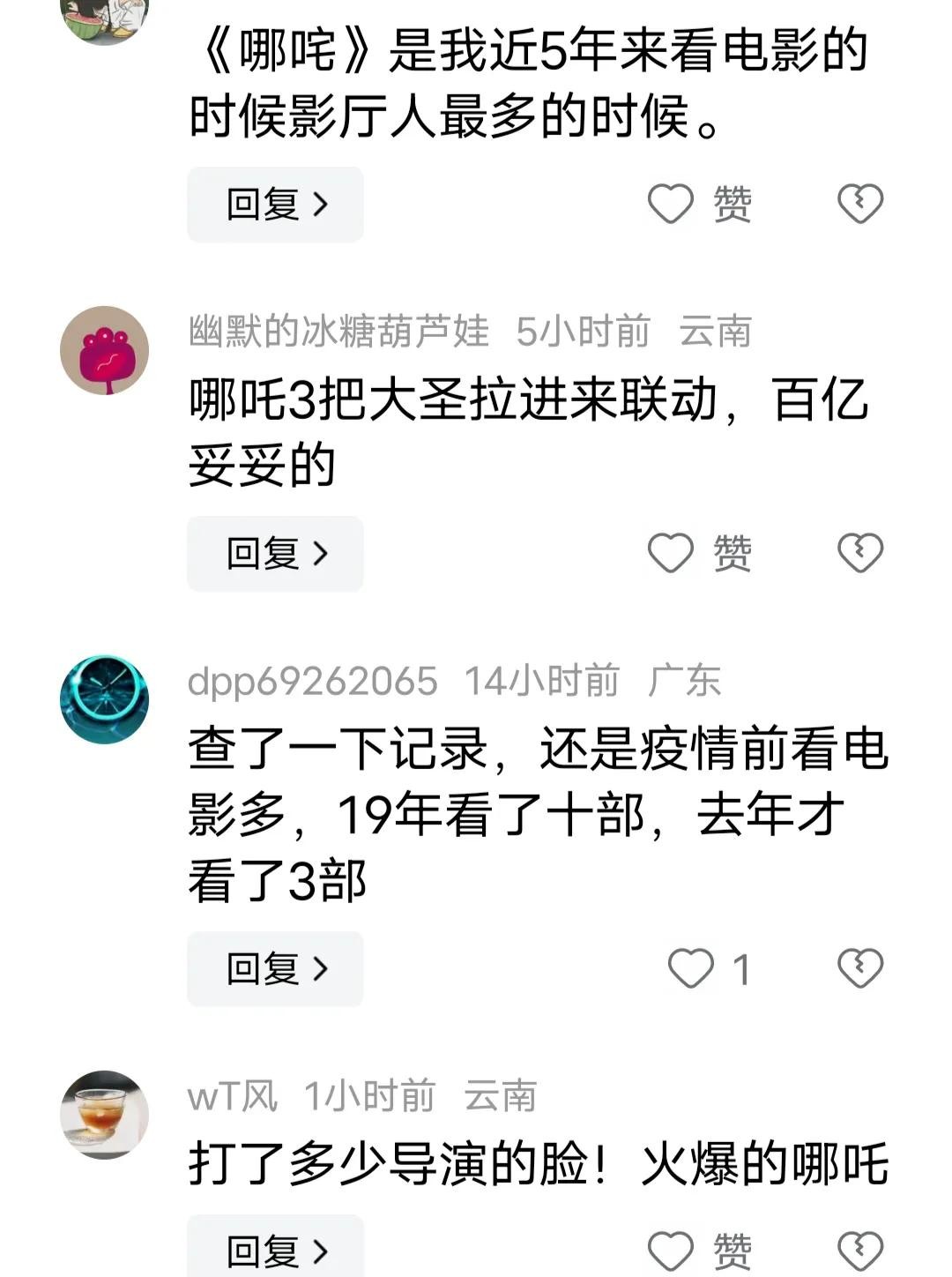
Task: Open the username 幽默的冰糖葫芦娃
Action: click(x=338, y=332)
